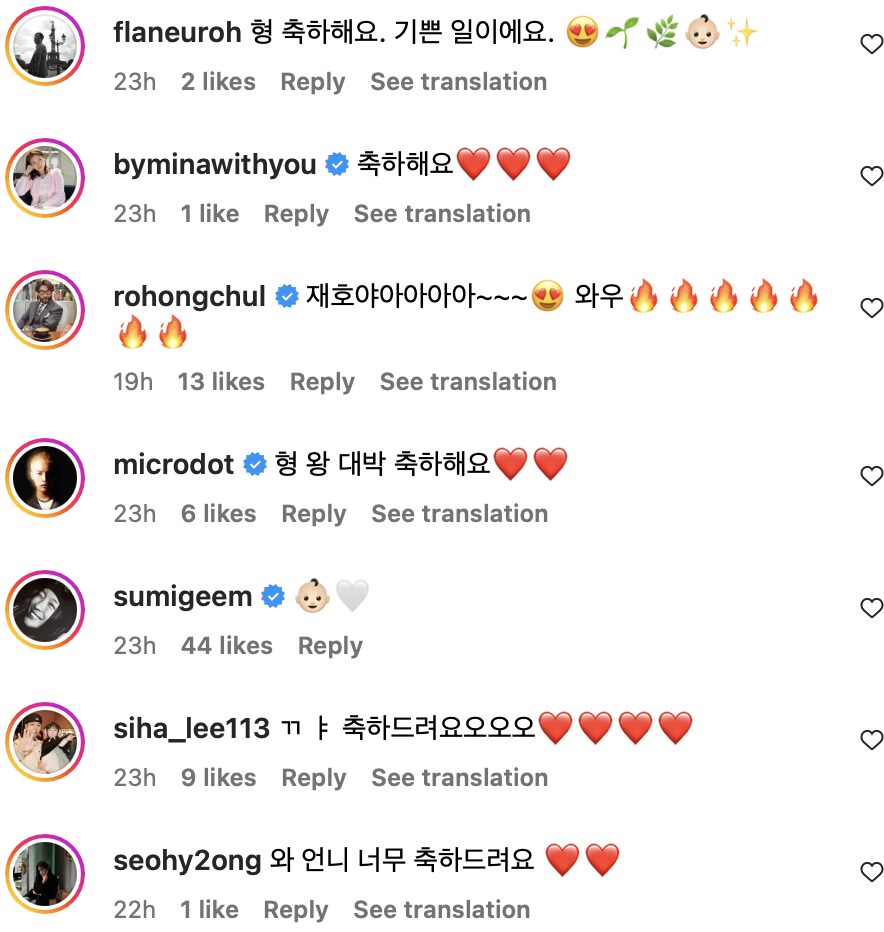This screenshot has width=884, height=932.
Task: Like microdot's comment
Action: [871, 475]
